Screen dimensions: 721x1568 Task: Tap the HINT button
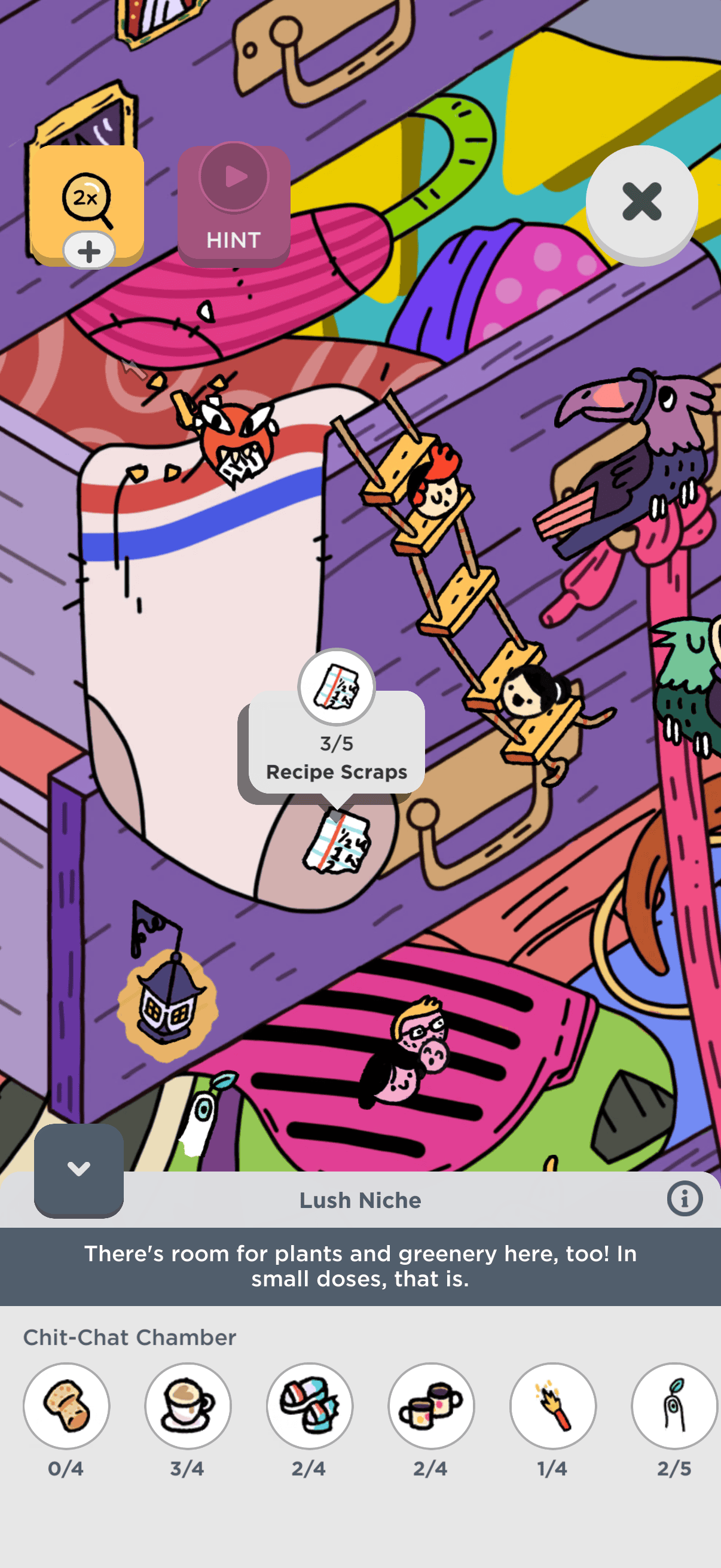(x=234, y=205)
